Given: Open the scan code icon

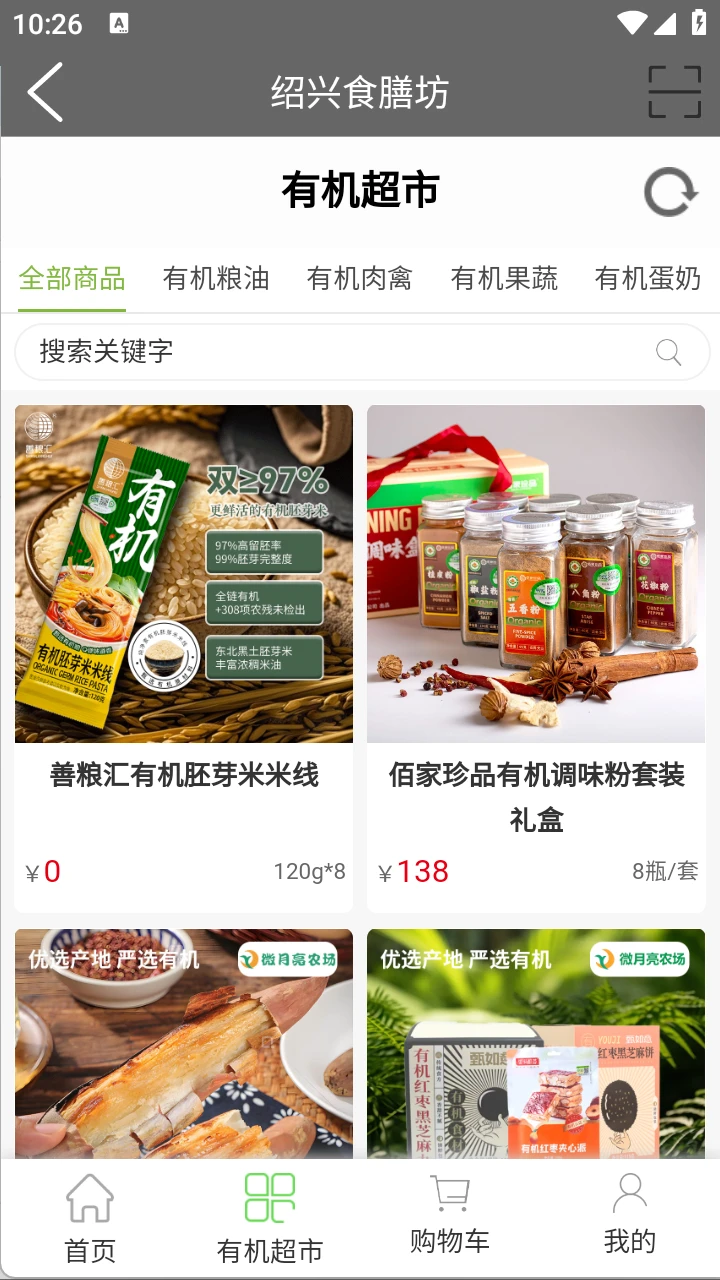Looking at the screenshot, I should tap(674, 92).
